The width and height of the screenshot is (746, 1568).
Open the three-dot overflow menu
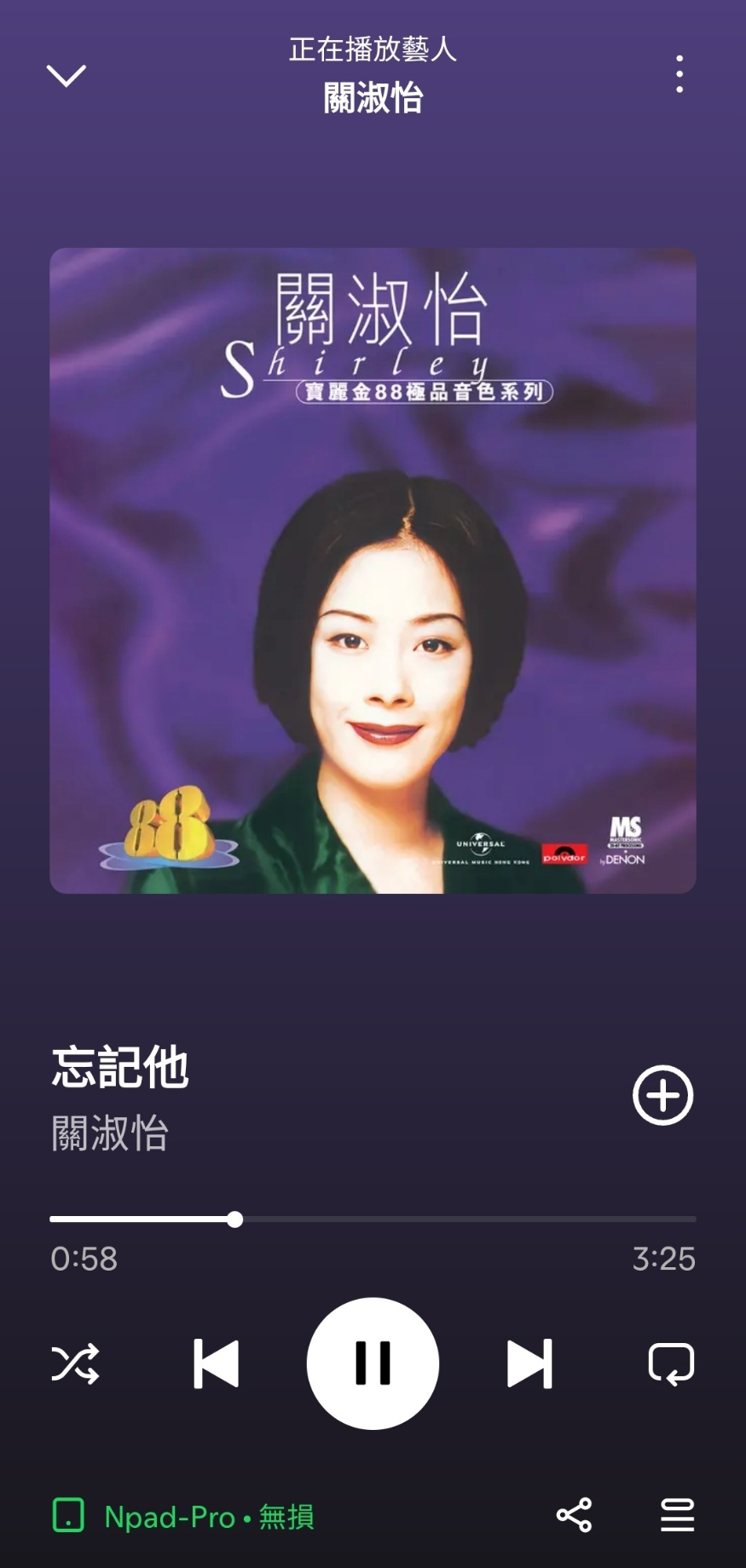point(679,74)
